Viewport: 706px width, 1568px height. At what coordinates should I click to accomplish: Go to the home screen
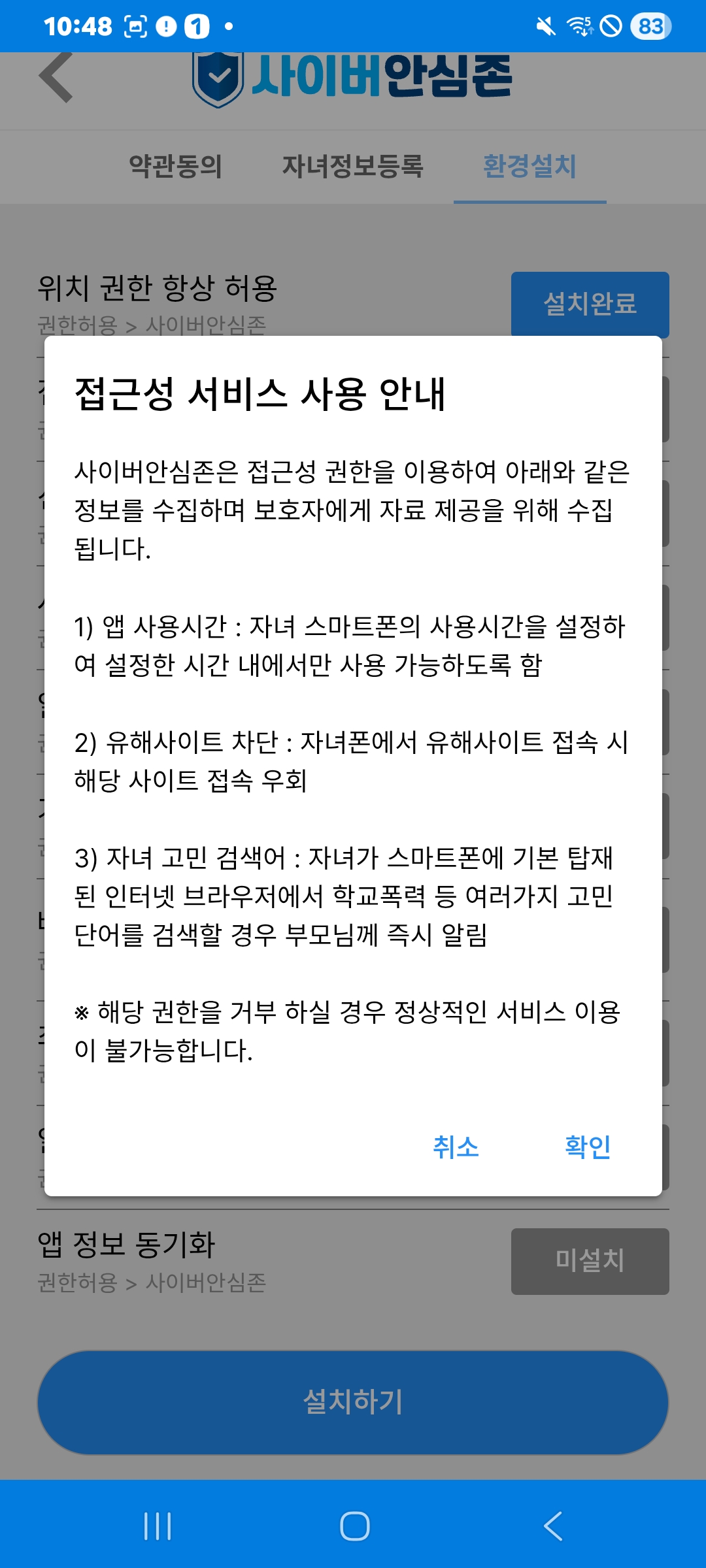tap(355, 1526)
